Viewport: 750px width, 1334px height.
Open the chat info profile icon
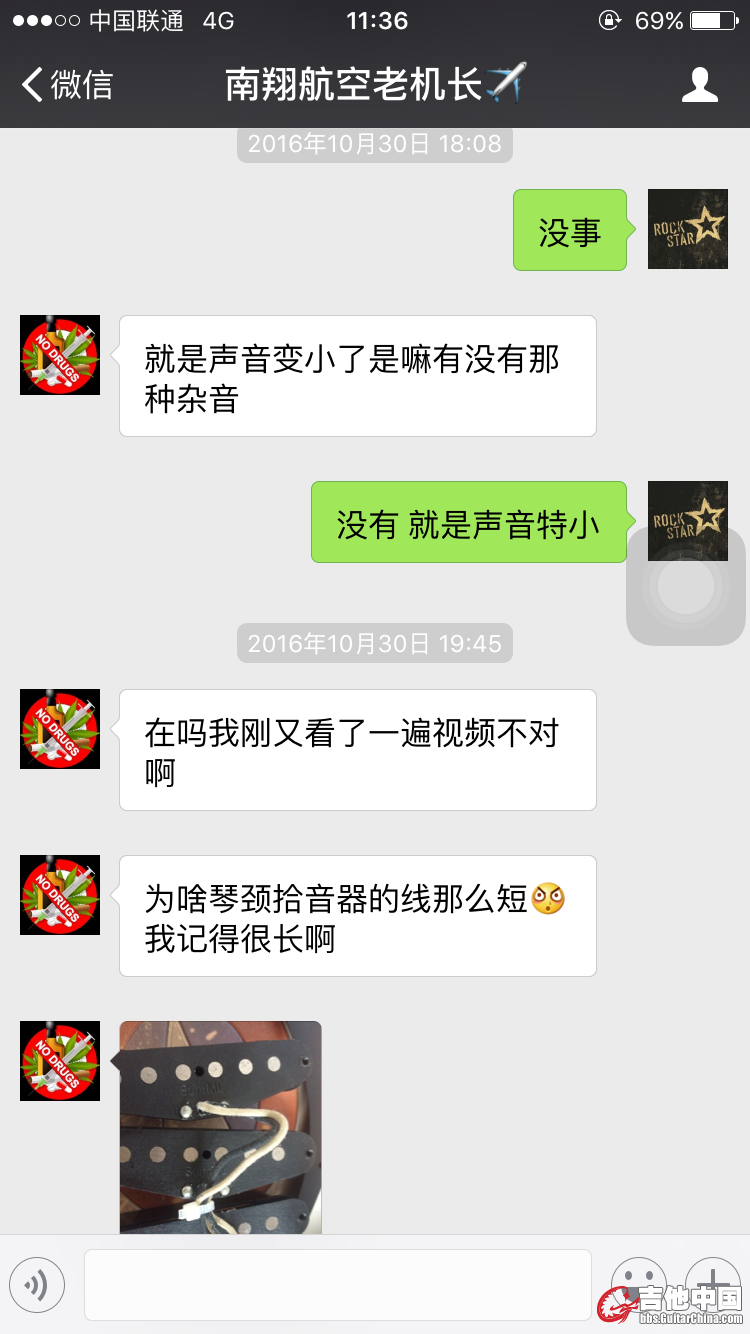pos(699,85)
